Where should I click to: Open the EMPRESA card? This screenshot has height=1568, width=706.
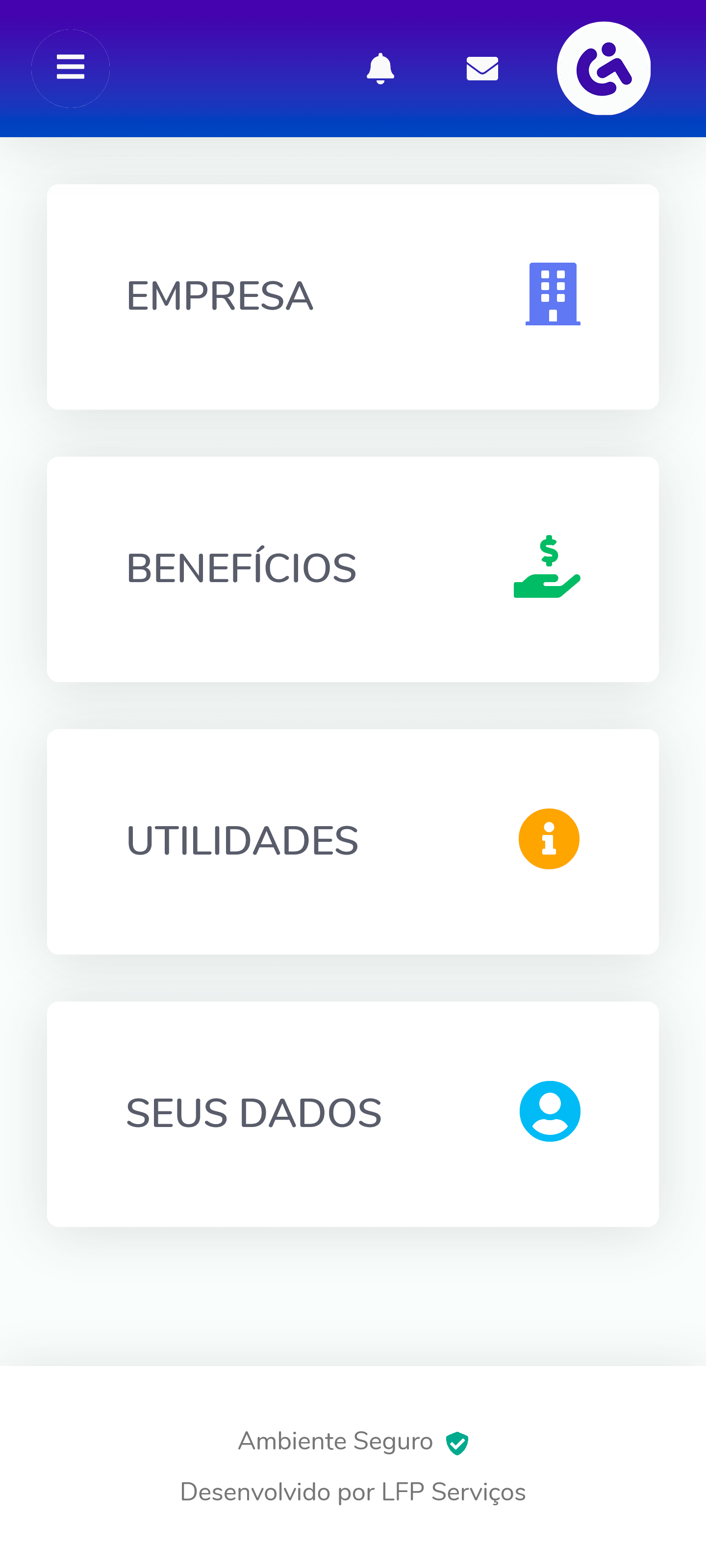pos(353,296)
